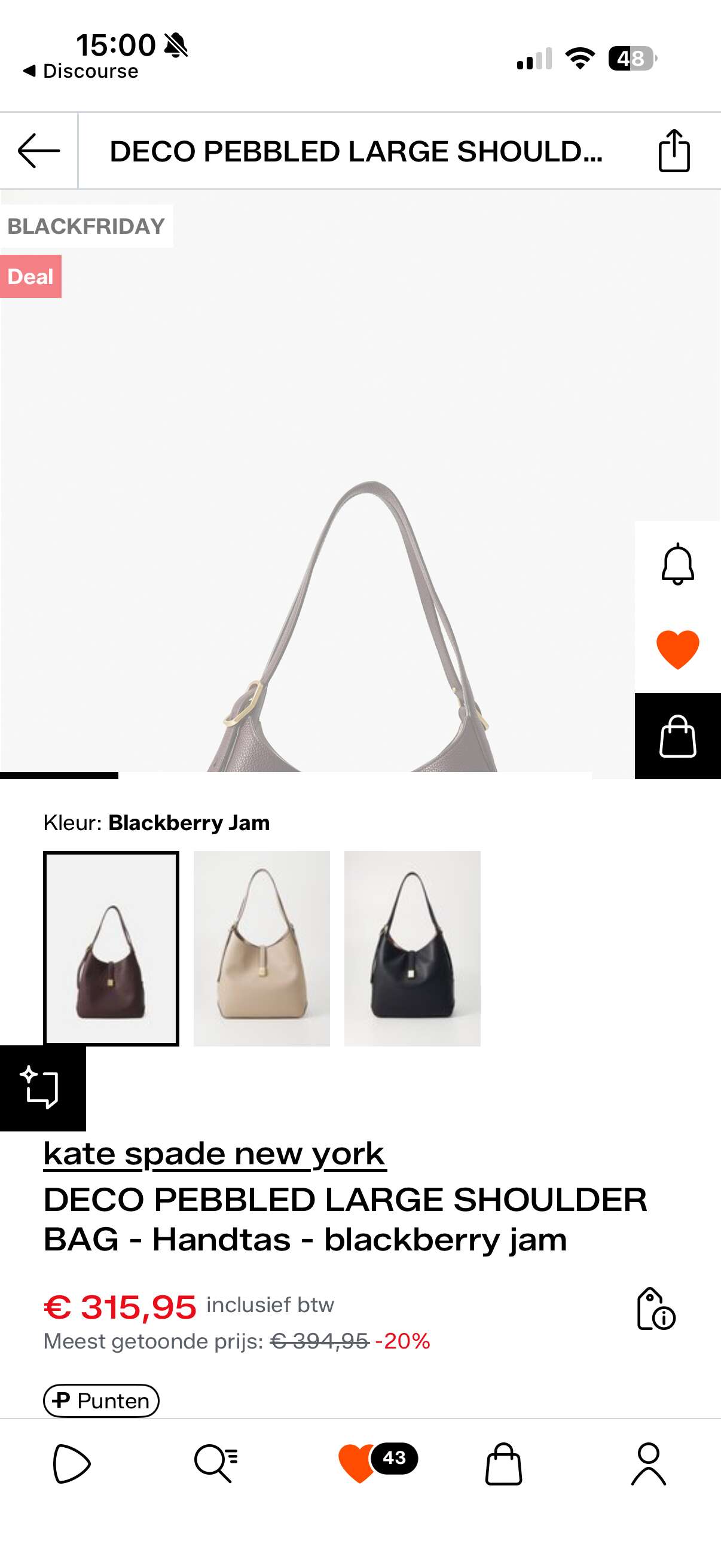The width and height of the screenshot is (721, 1568).
Task: Select the black color variant
Action: pos(412,948)
